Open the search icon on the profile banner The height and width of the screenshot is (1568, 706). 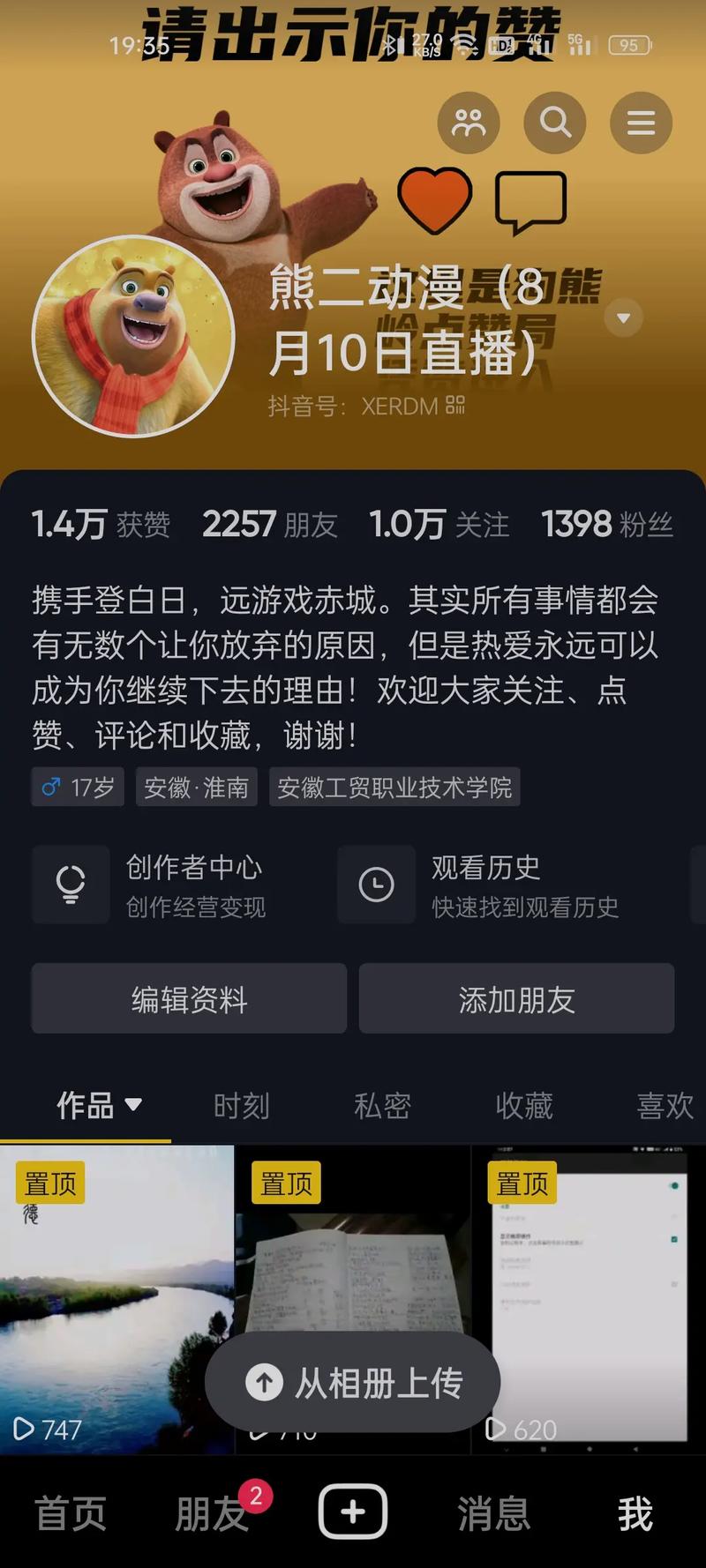pyautogui.click(x=554, y=123)
